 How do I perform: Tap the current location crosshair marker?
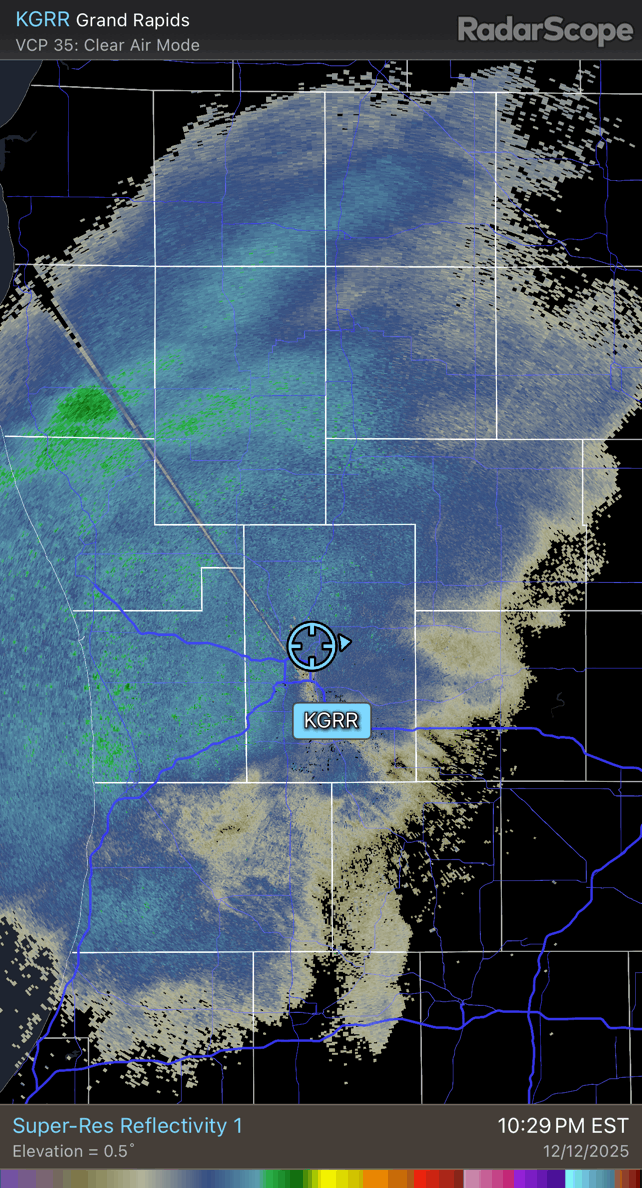pos(312,645)
